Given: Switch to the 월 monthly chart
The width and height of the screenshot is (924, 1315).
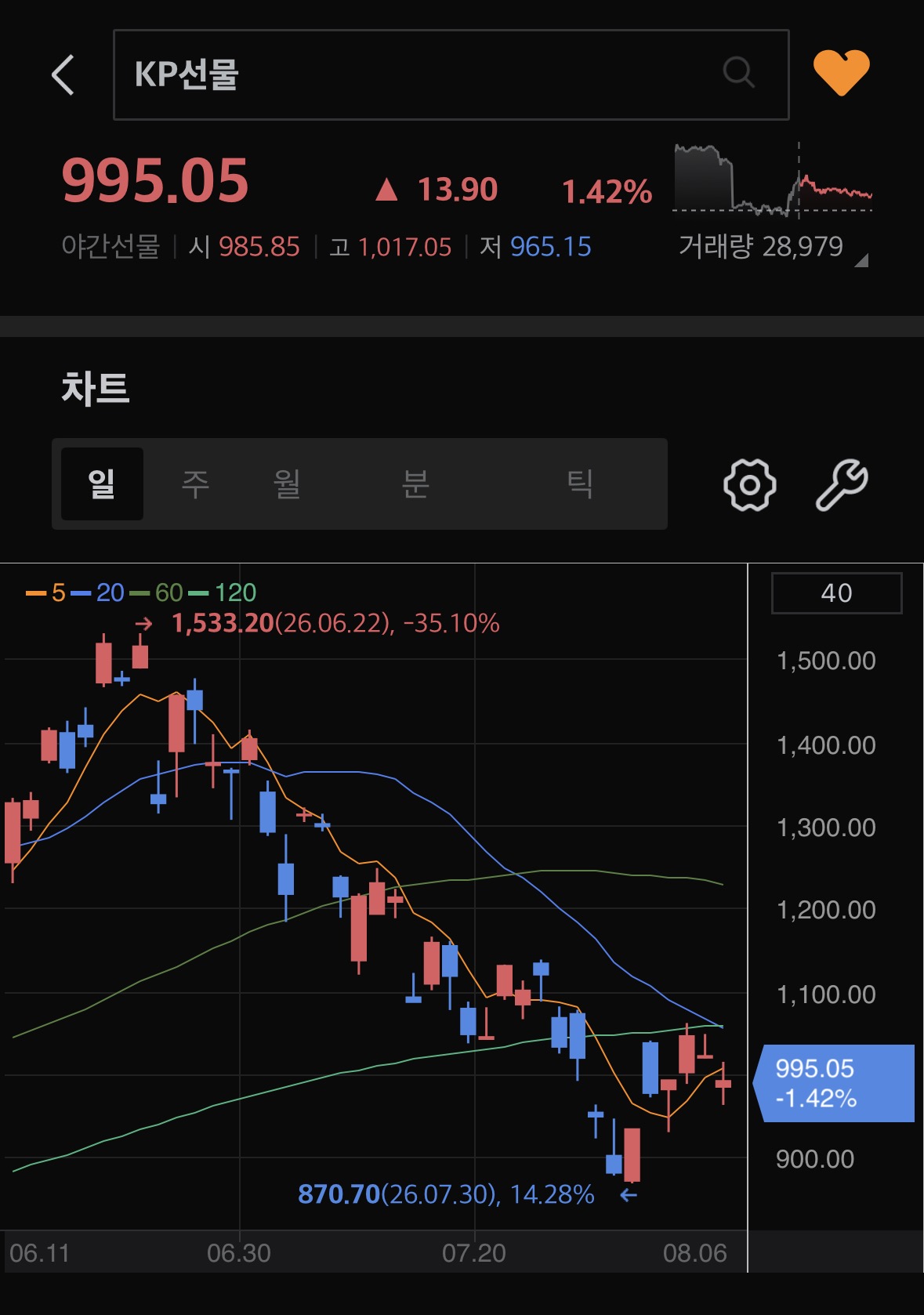Looking at the screenshot, I should pos(287,484).
